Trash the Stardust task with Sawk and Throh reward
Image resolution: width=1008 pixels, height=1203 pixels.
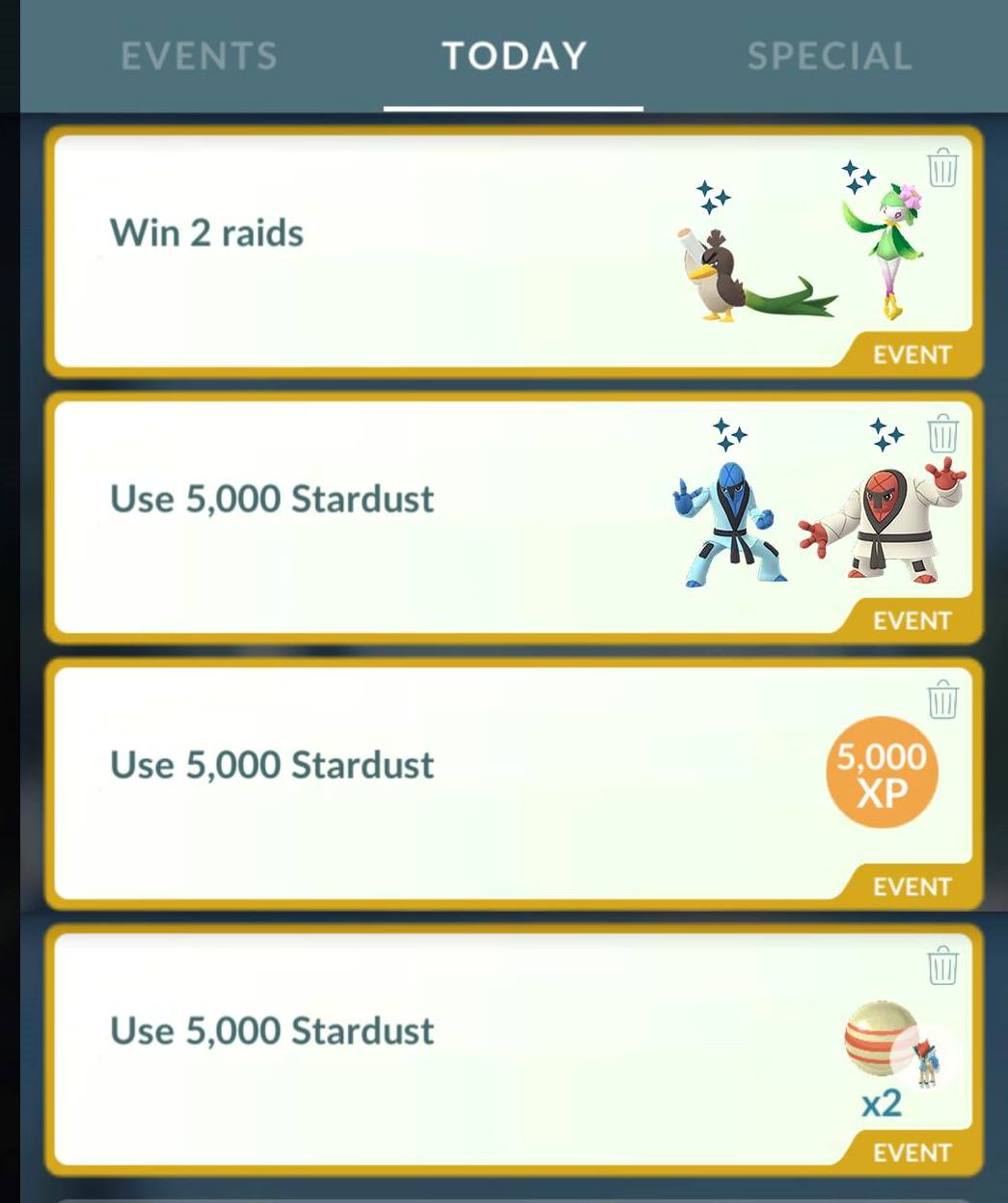pos(942,434)
